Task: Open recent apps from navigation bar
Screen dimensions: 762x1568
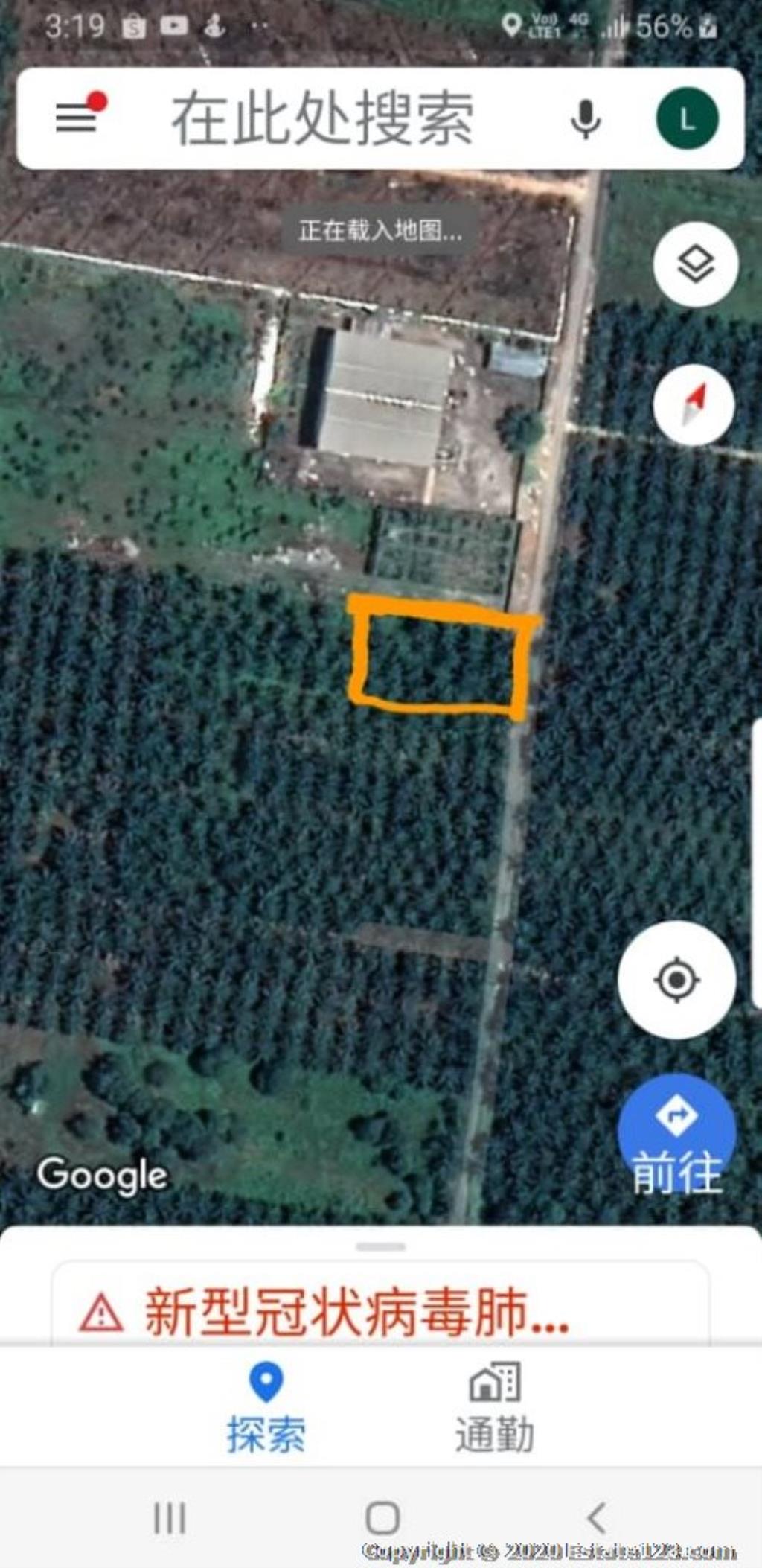Action: click(170, 1517)
